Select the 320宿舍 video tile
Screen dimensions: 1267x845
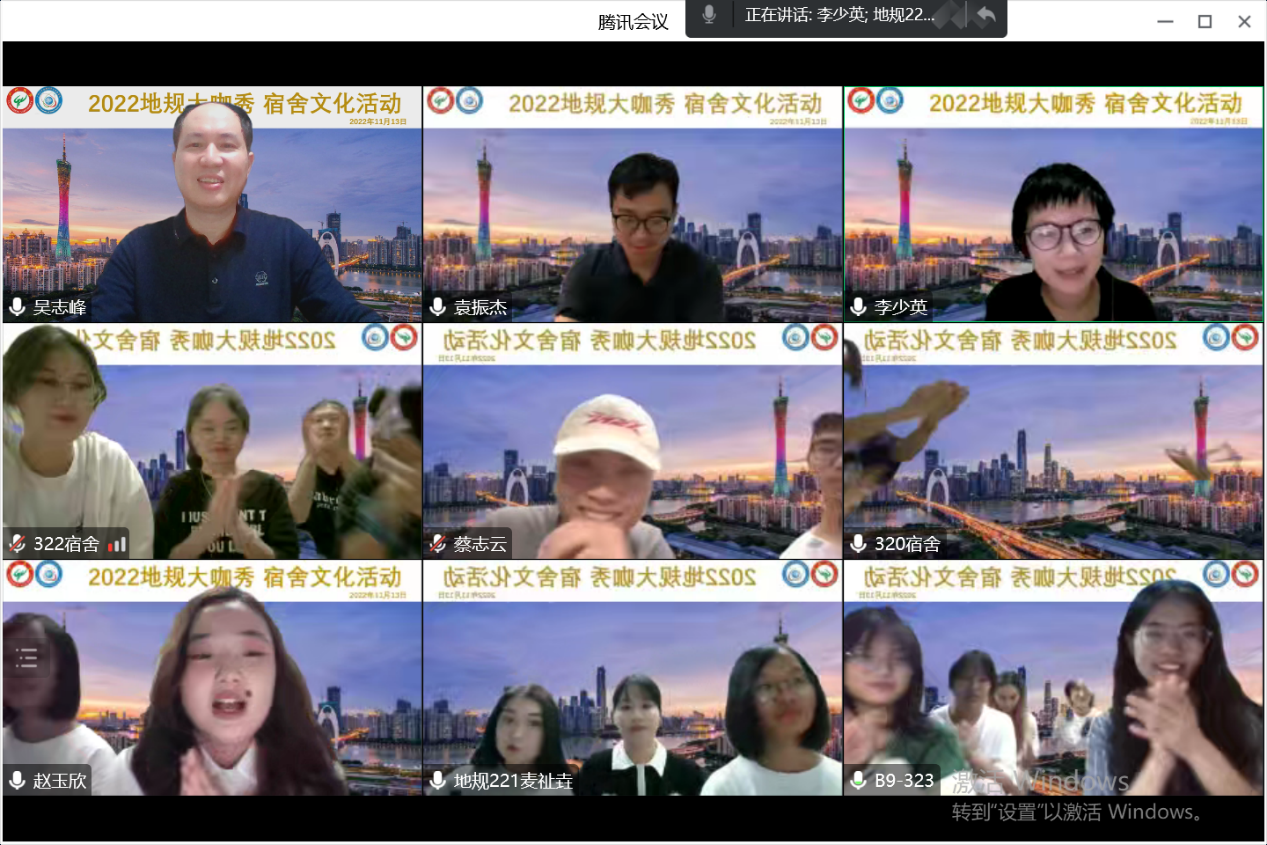pos(1053,441)
